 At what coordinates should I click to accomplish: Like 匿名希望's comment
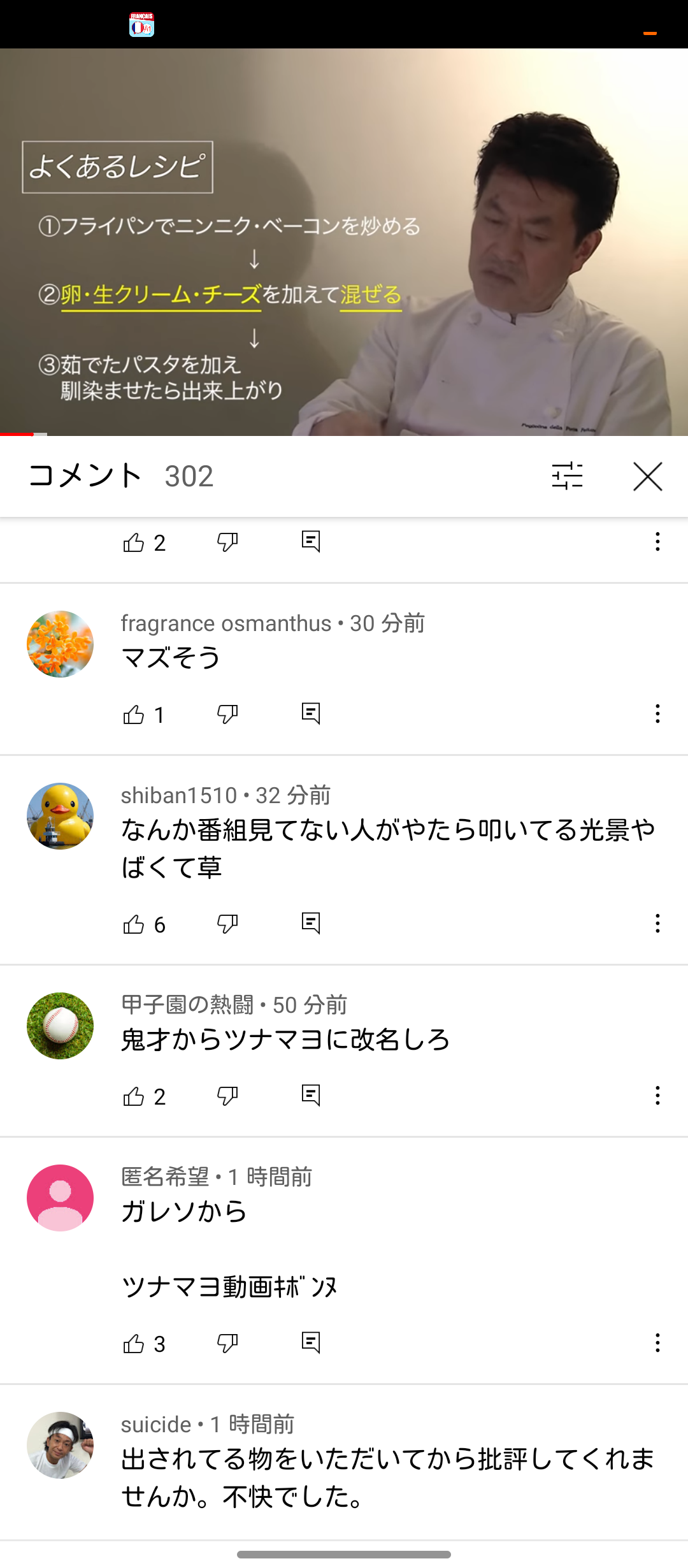point(134,1344)
